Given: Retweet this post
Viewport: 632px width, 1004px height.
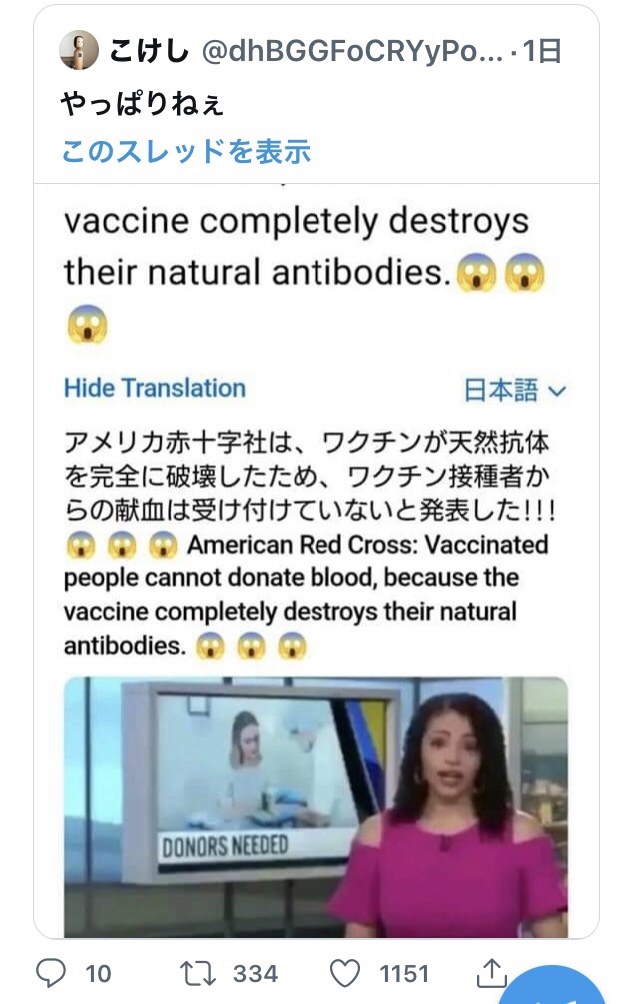Looking at the screenshot, I should click(x=191, y=972).
